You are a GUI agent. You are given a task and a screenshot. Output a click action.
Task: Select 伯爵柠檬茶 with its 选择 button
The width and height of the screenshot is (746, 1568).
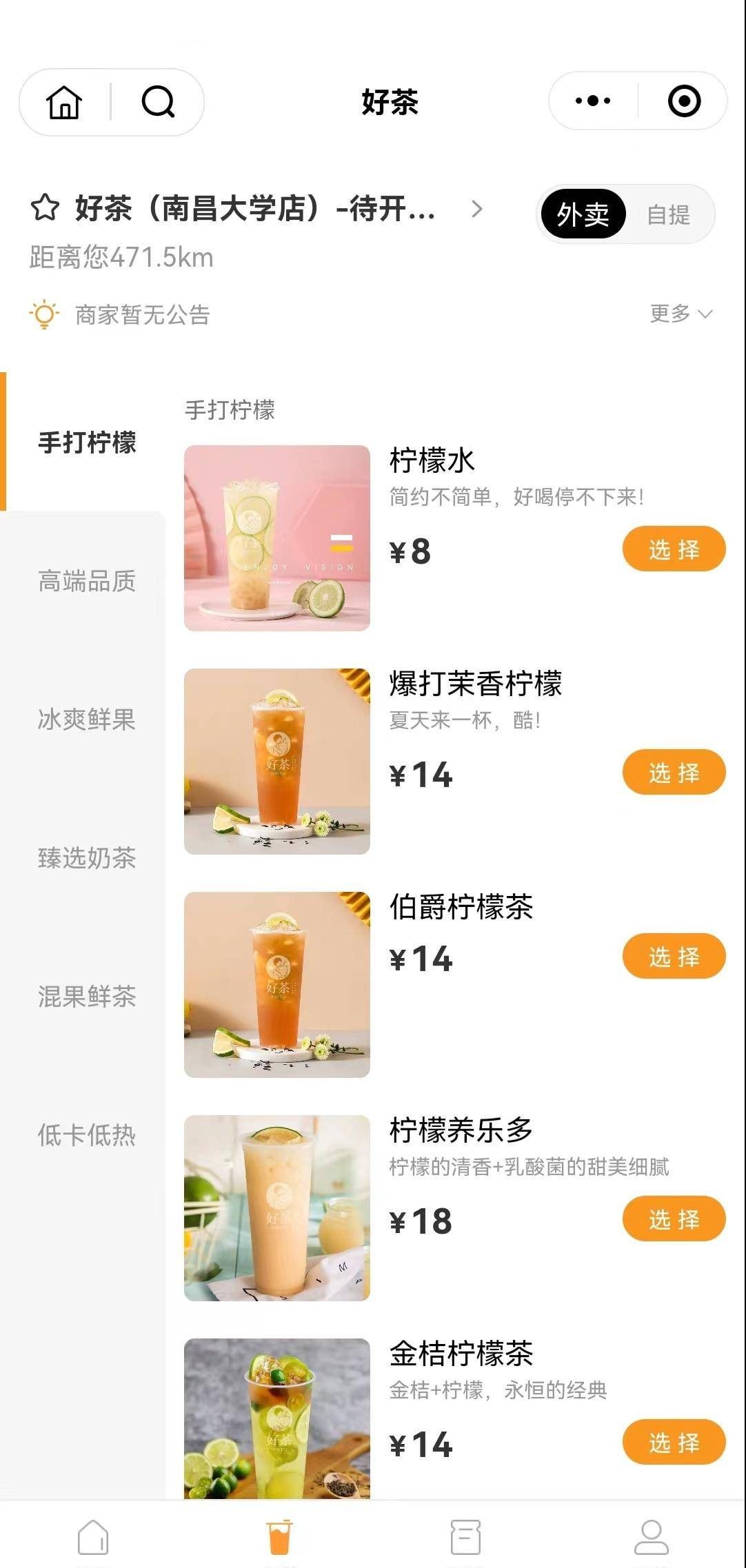pos(674,957)
